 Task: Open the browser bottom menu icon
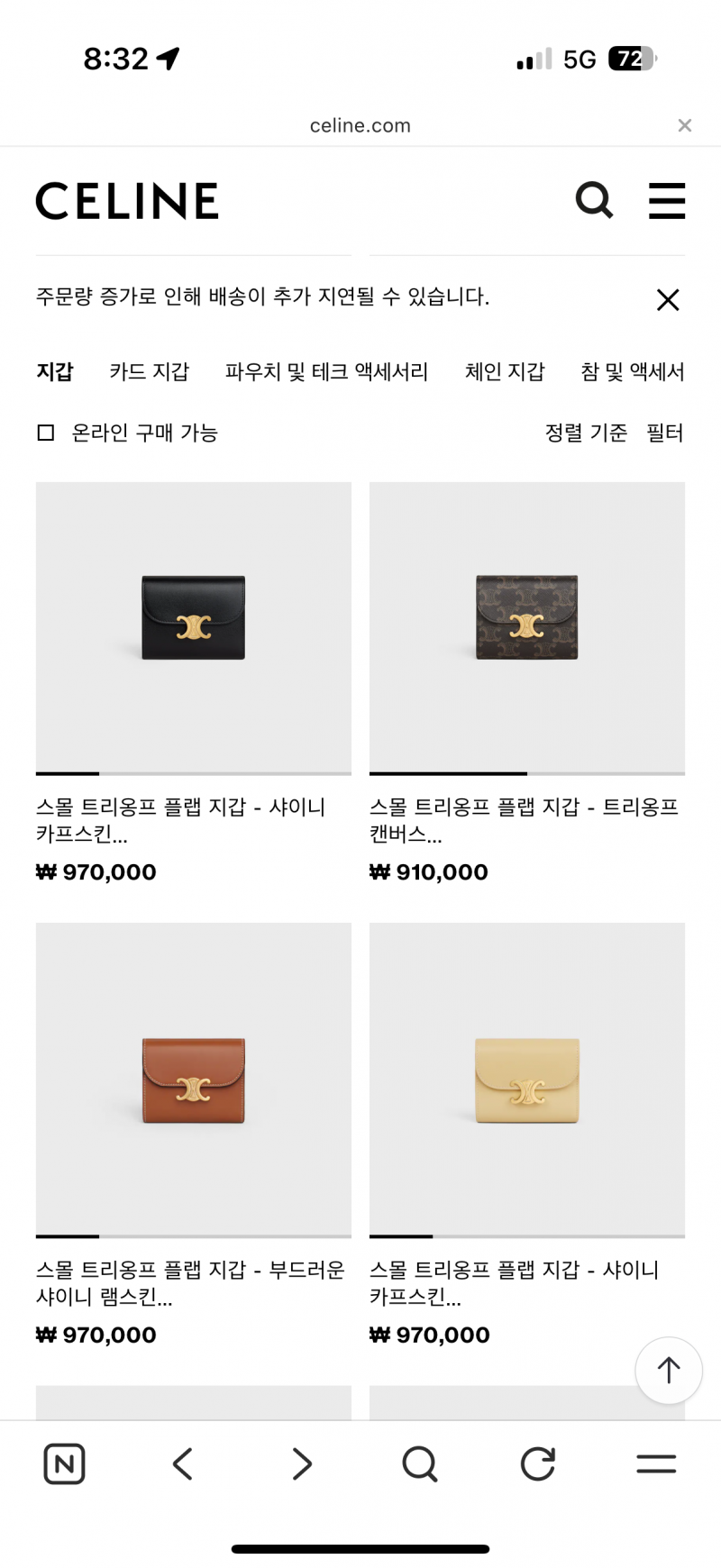[x=656, y=1464]
